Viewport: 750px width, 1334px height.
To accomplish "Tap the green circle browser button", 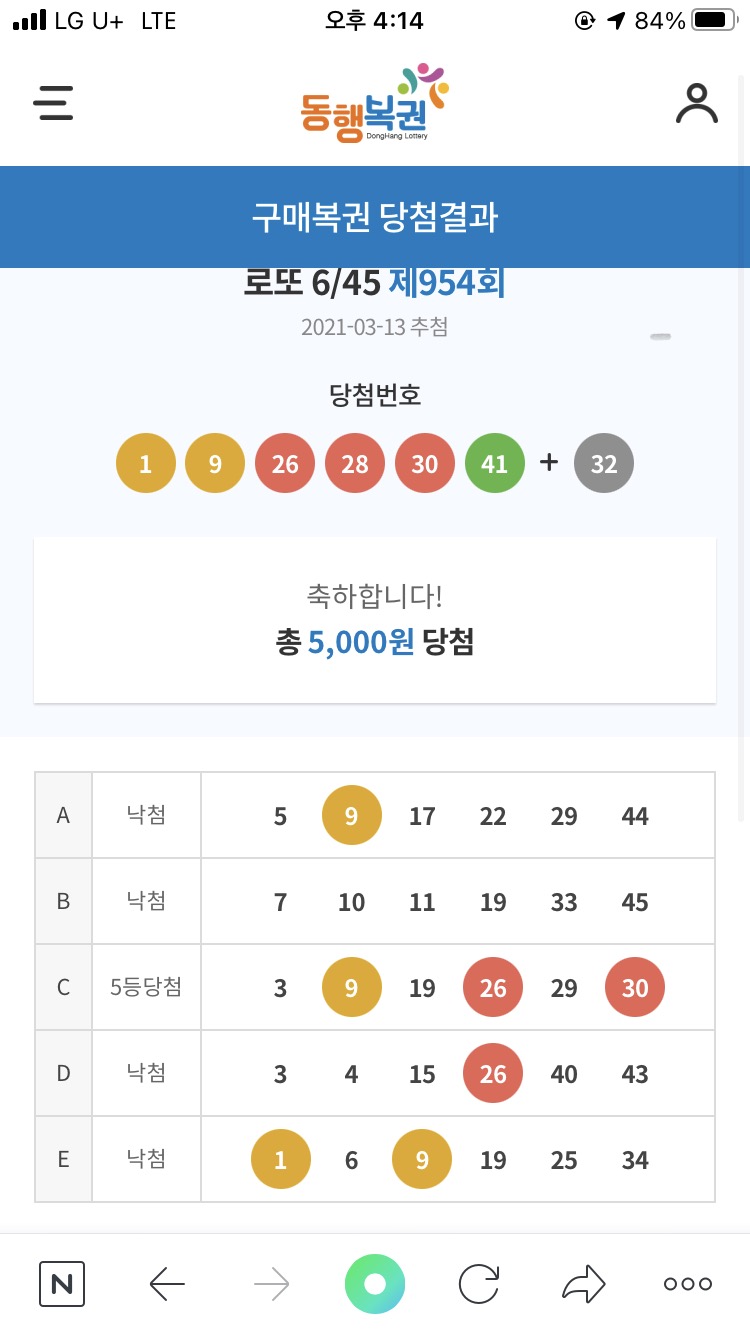I will pos(375,1284).
